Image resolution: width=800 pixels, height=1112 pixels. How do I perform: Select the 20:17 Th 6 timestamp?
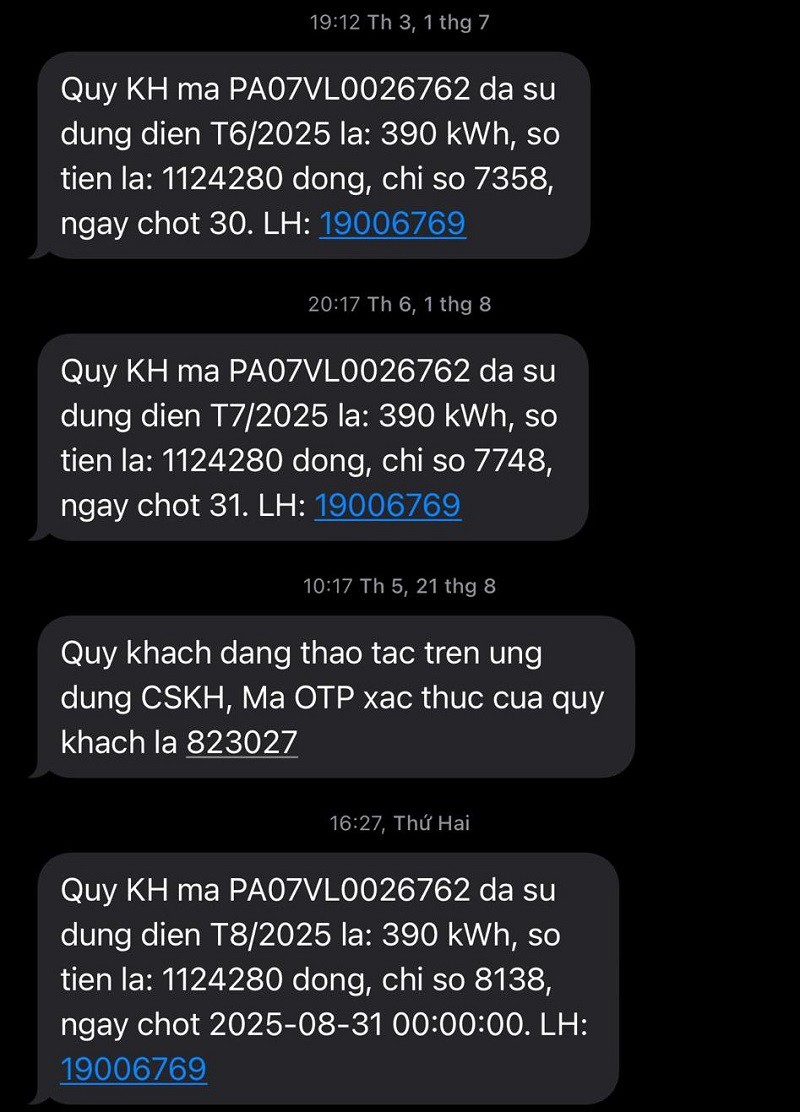[398, 300]
